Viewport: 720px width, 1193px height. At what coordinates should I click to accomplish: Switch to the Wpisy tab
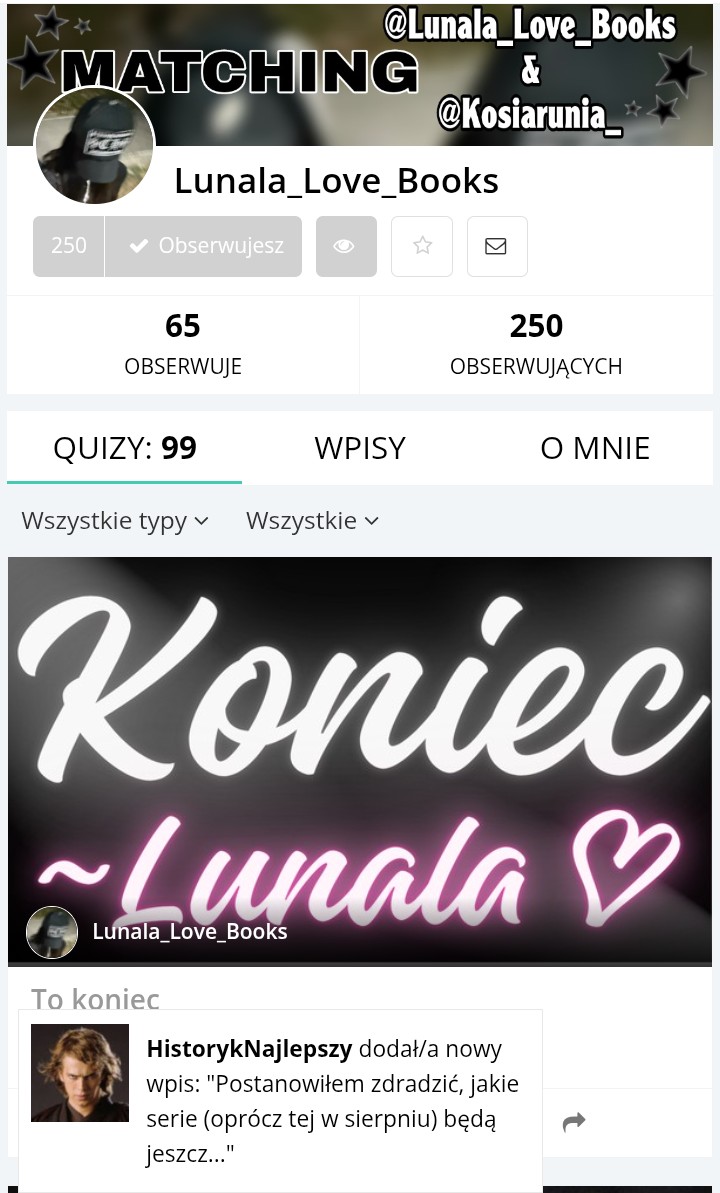(360, 448)
